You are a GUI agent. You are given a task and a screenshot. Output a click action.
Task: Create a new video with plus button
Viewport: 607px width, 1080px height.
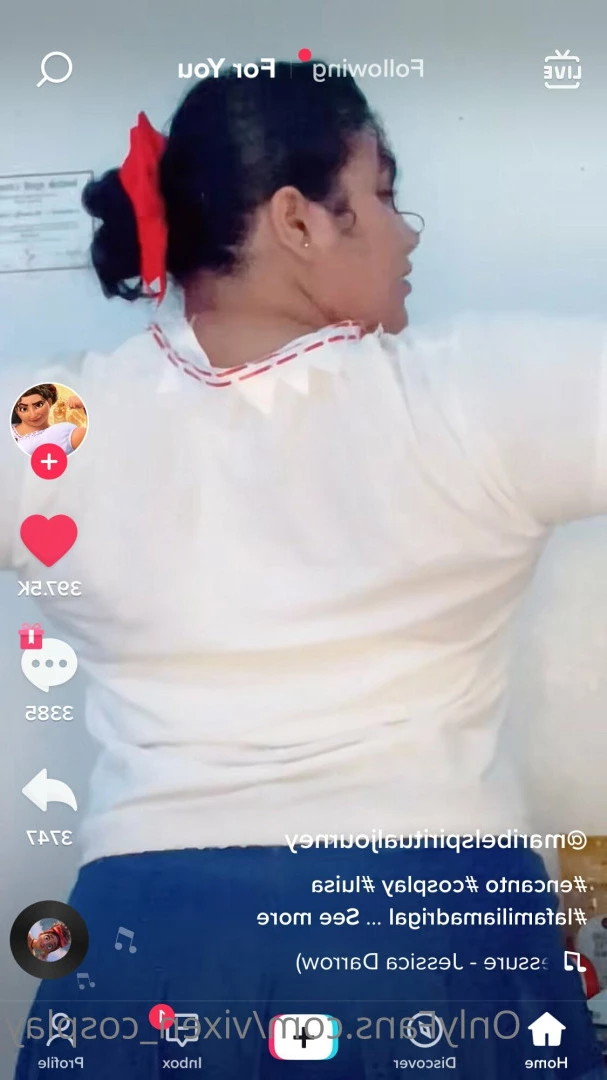[303, 1037]
